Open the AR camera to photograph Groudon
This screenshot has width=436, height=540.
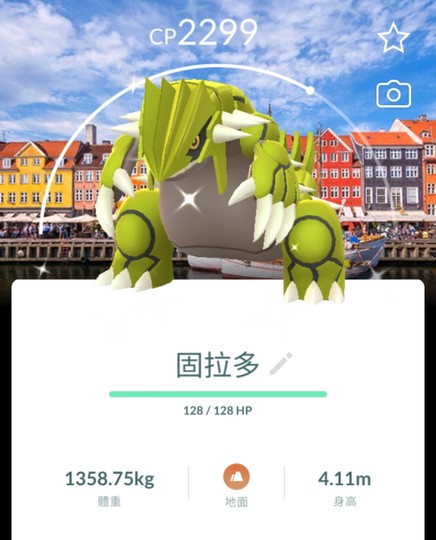394,94
